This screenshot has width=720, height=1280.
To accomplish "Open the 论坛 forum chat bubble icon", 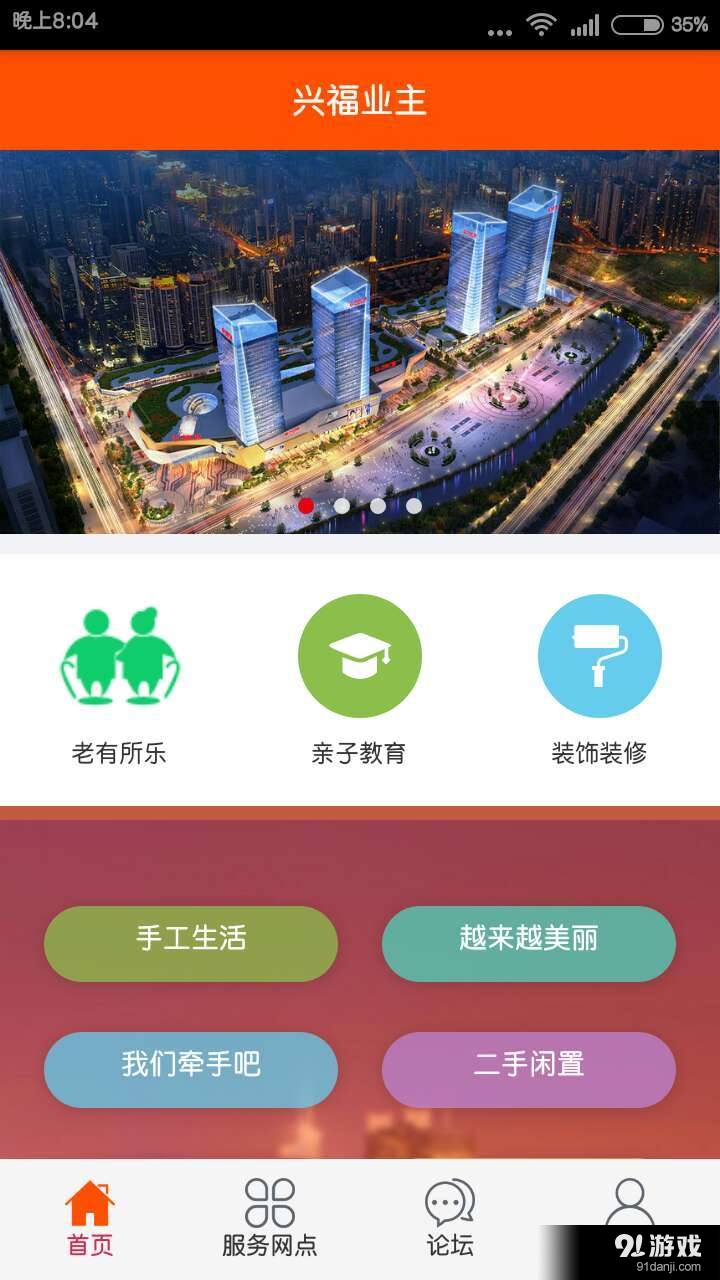I will [x=449, y=1200].
